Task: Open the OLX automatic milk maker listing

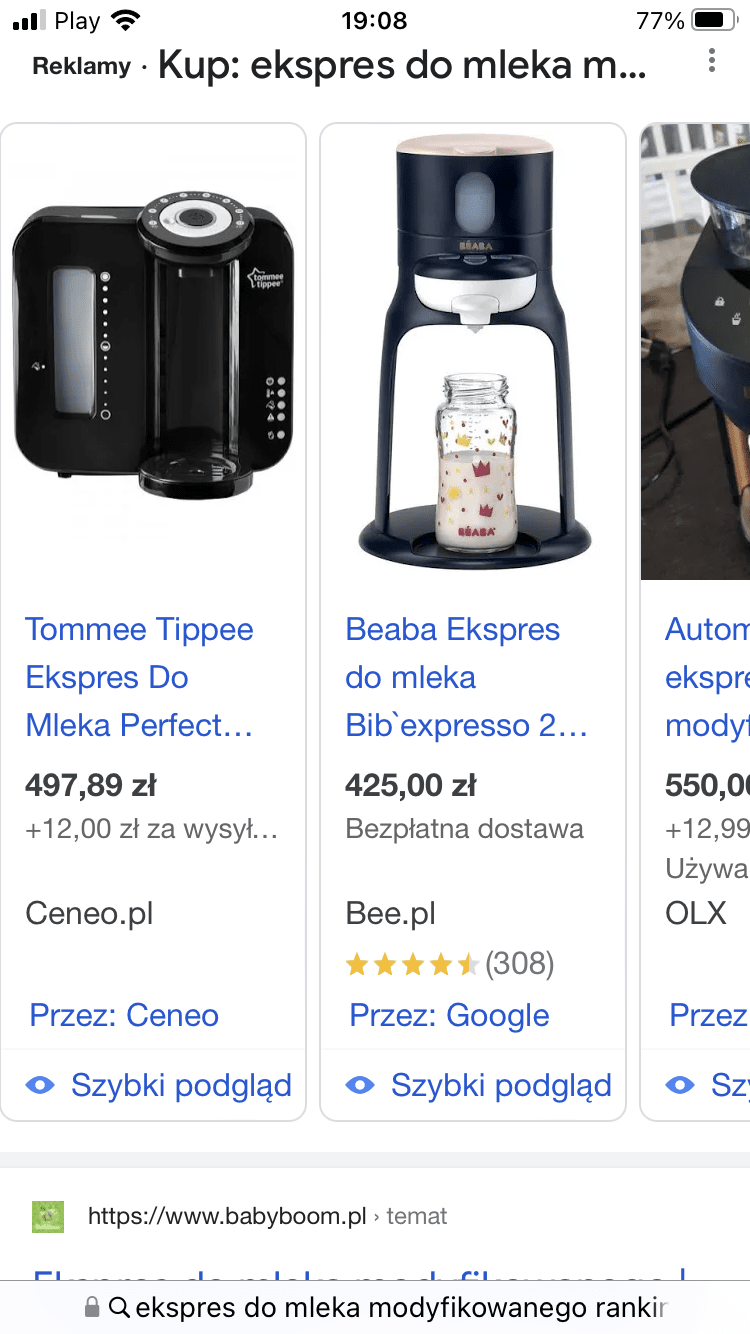Action: (x=706, y=677)
